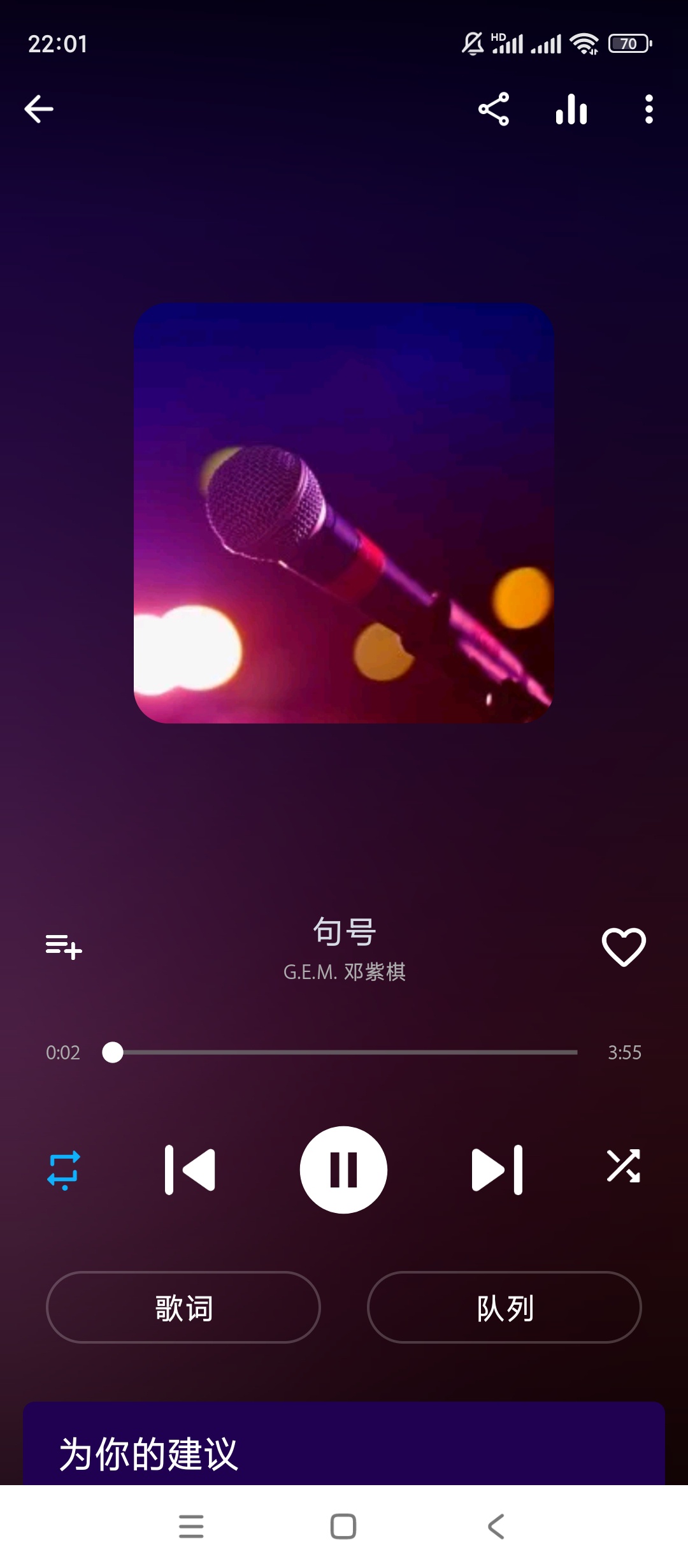Open the equalizer bars icon
The image size is (688, 1568).
pos(571,109)
